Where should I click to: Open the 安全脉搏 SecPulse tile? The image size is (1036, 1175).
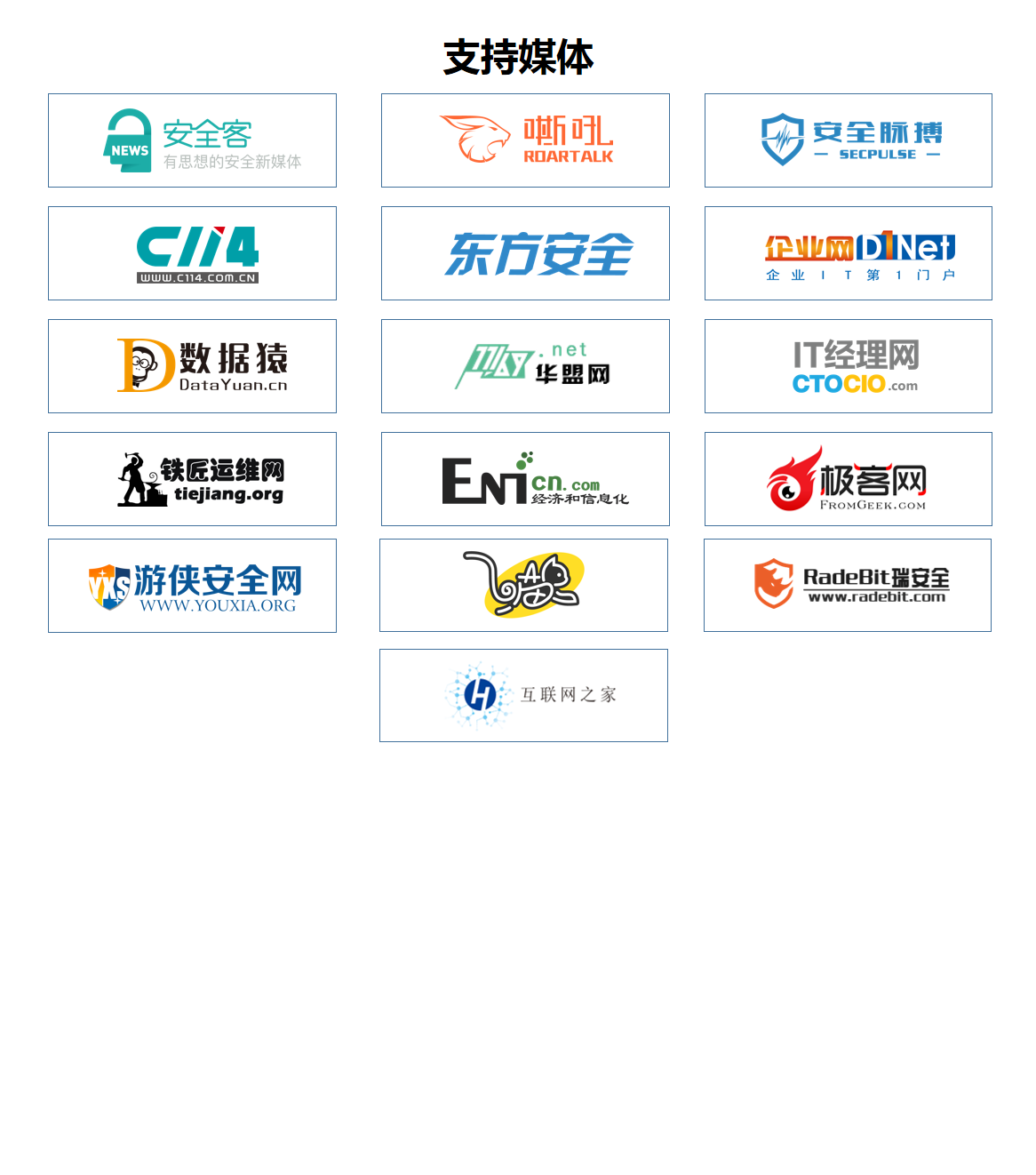[849, 140]
